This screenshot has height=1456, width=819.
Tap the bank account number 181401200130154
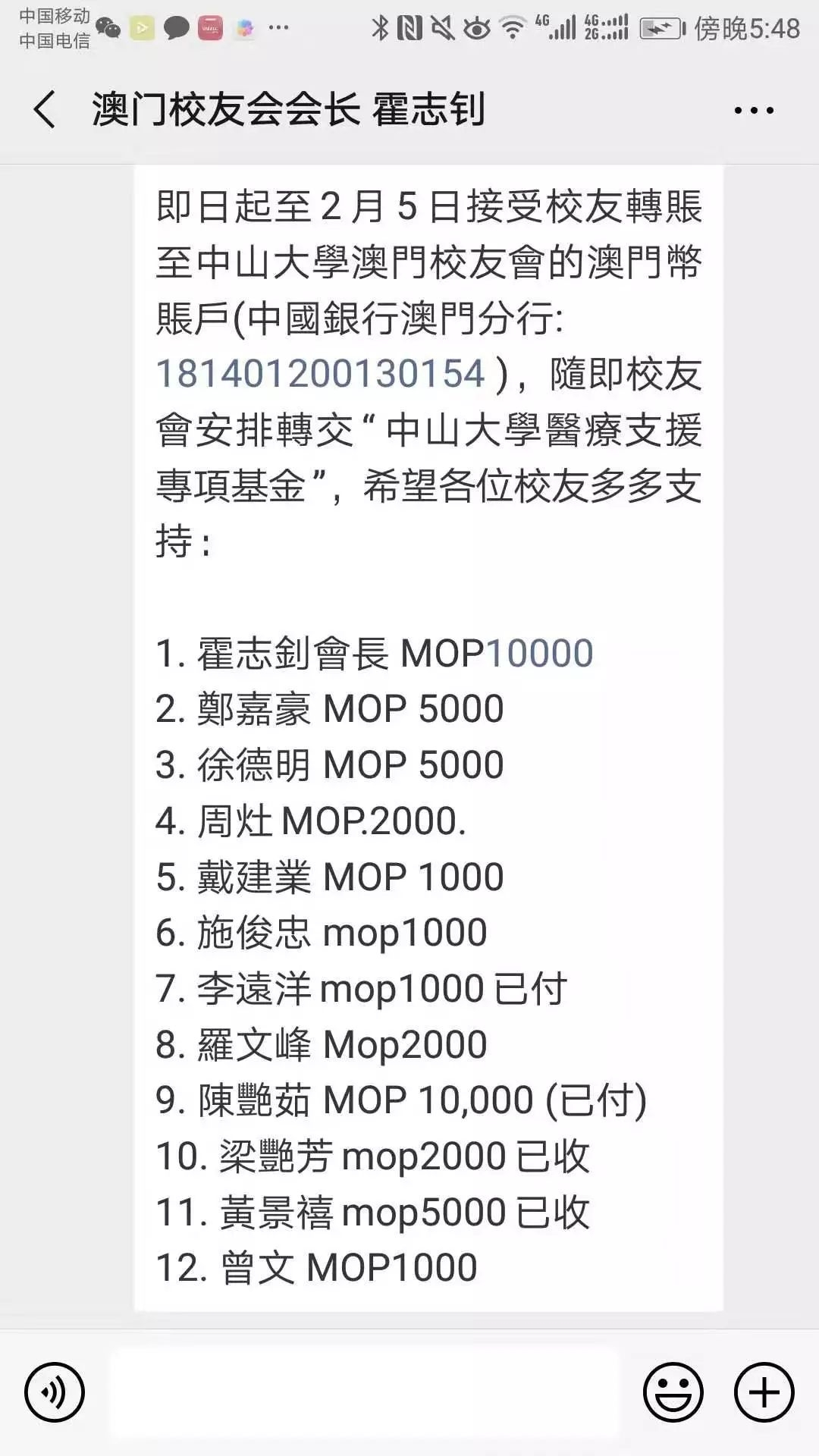coord(320,374)
